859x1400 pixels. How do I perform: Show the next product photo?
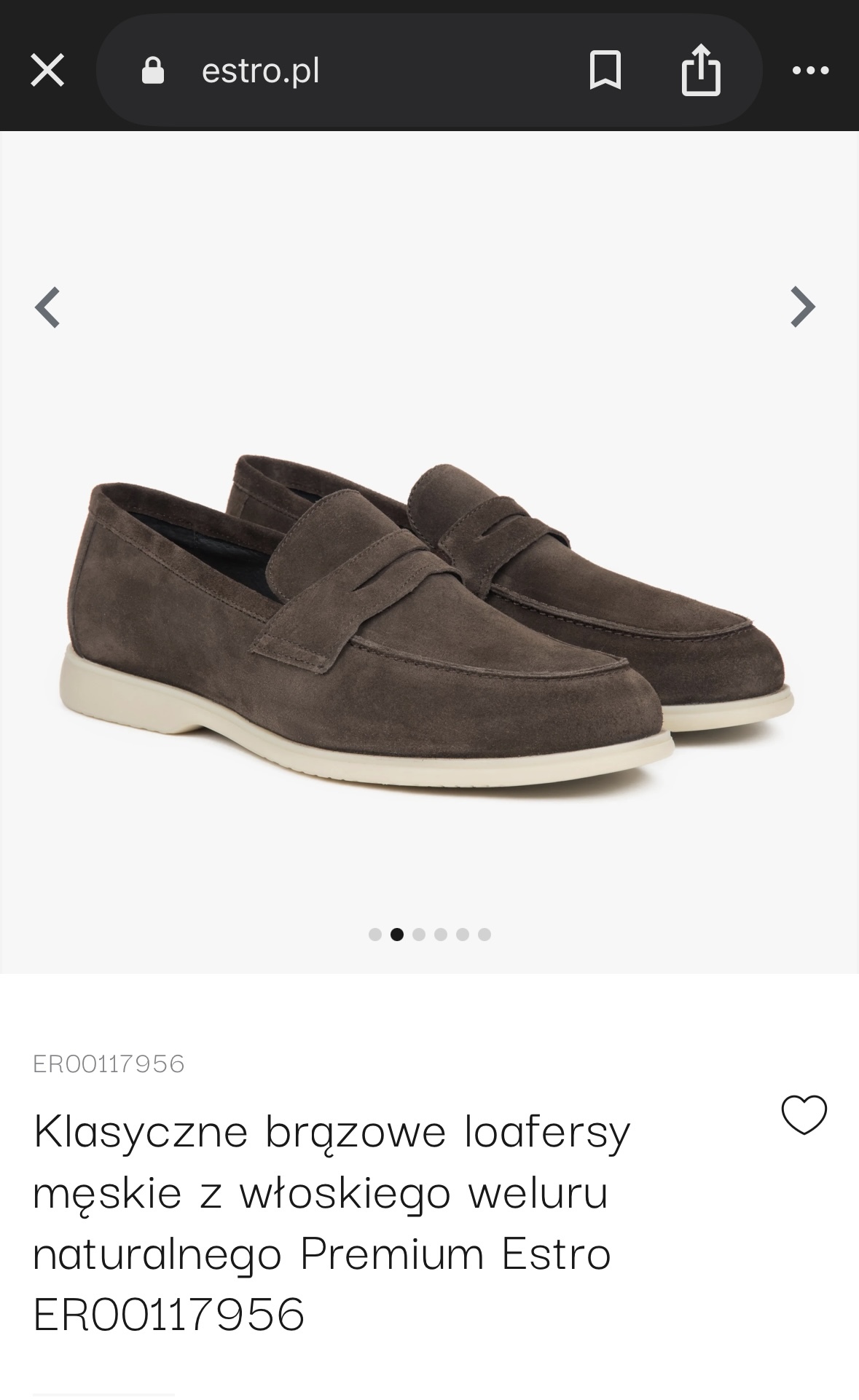pos(803,307)
